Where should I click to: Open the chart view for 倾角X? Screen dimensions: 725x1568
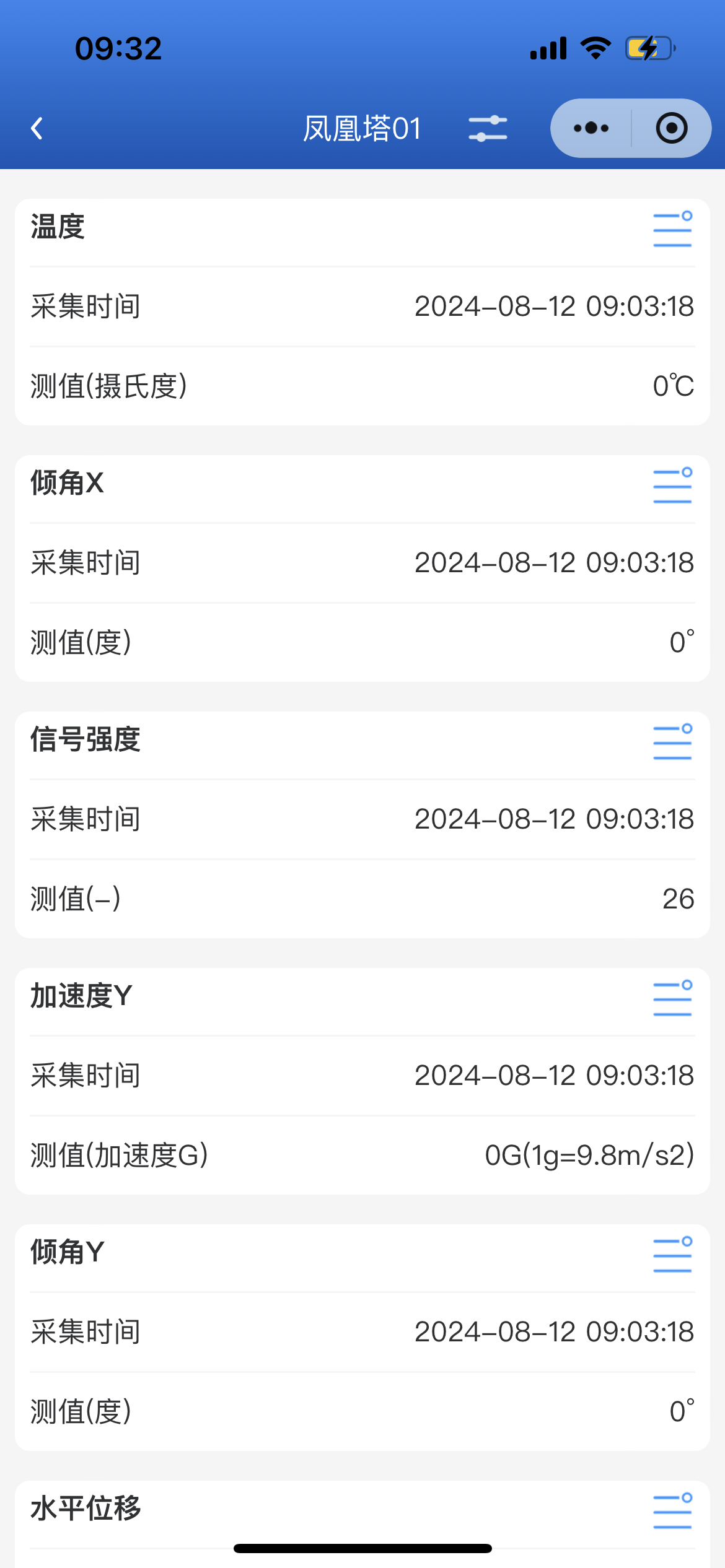click(672, 486)
